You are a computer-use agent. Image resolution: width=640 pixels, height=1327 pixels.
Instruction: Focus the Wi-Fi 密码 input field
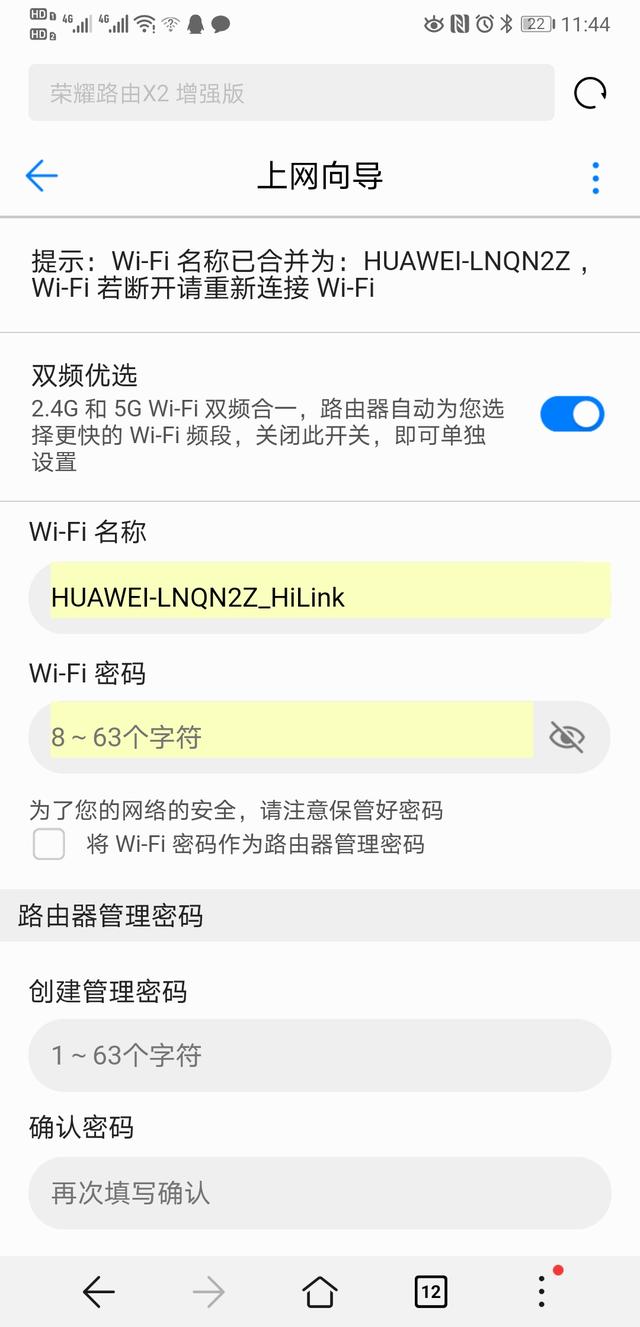290,737
